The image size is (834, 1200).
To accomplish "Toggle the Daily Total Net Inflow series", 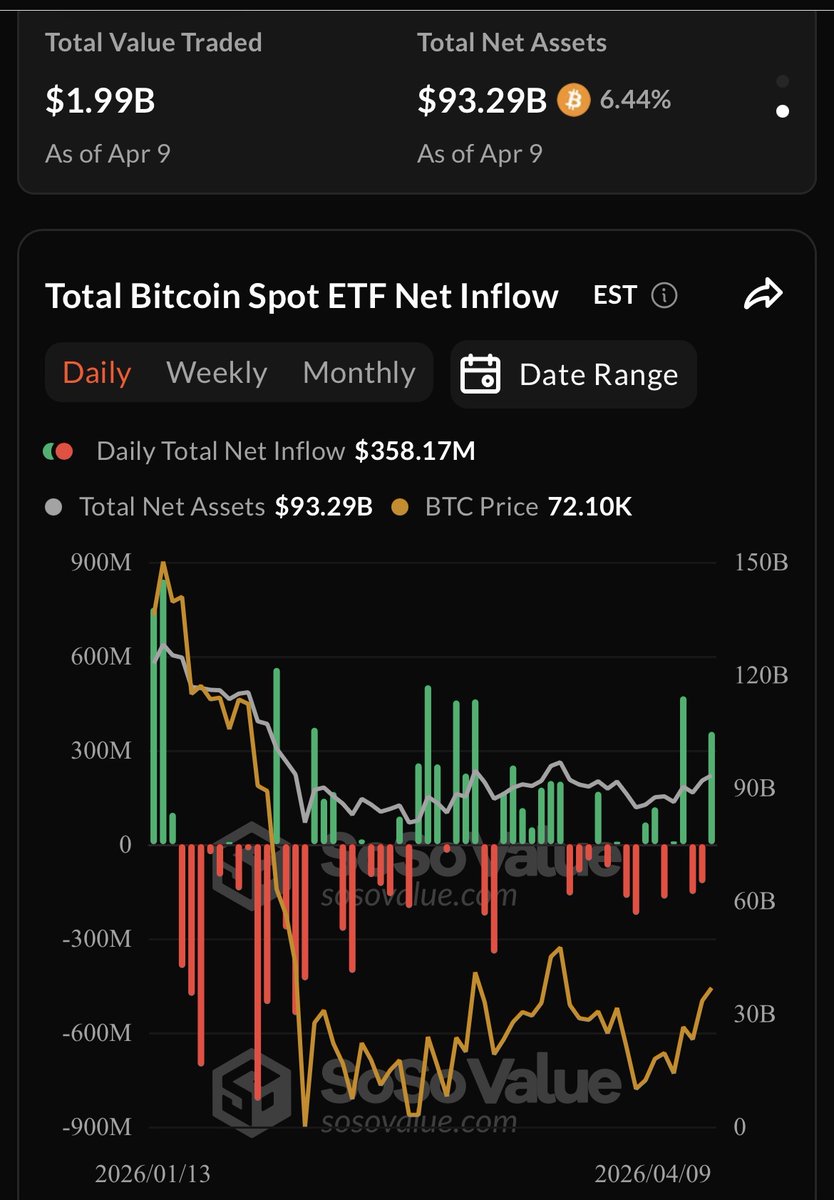I will (x=220, y=451).
